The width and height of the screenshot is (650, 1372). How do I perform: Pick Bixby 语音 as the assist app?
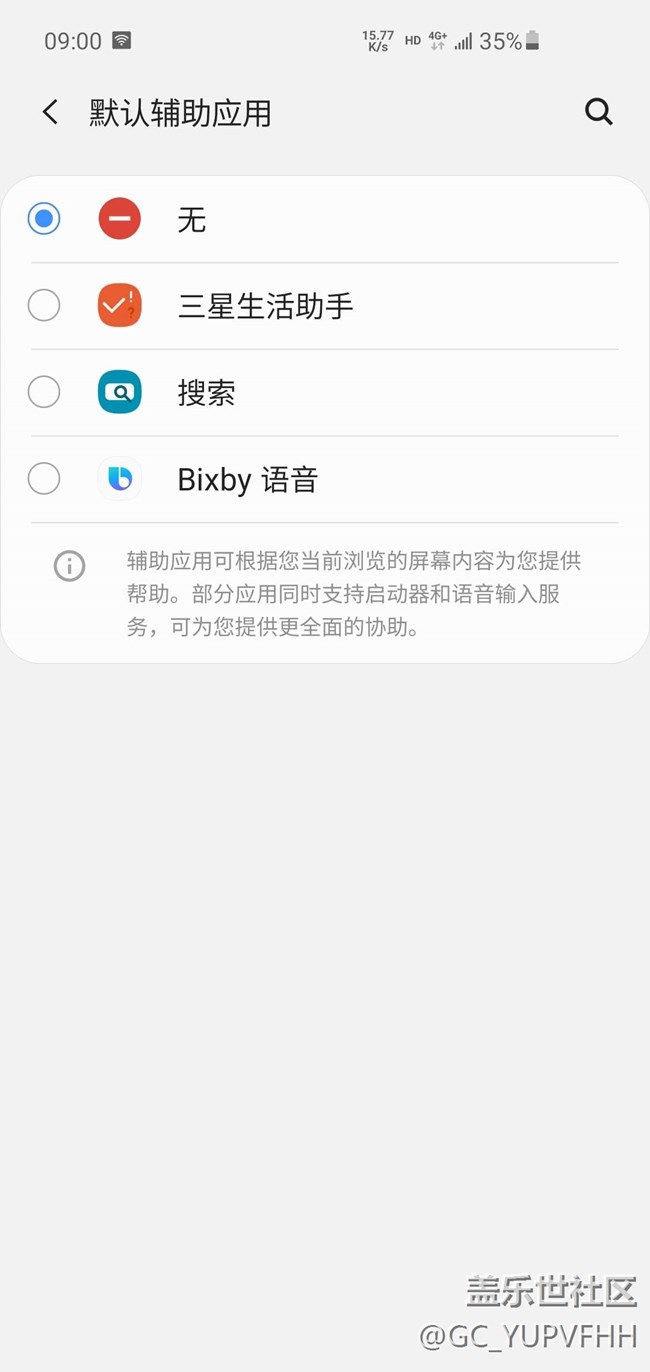[44, 479]
